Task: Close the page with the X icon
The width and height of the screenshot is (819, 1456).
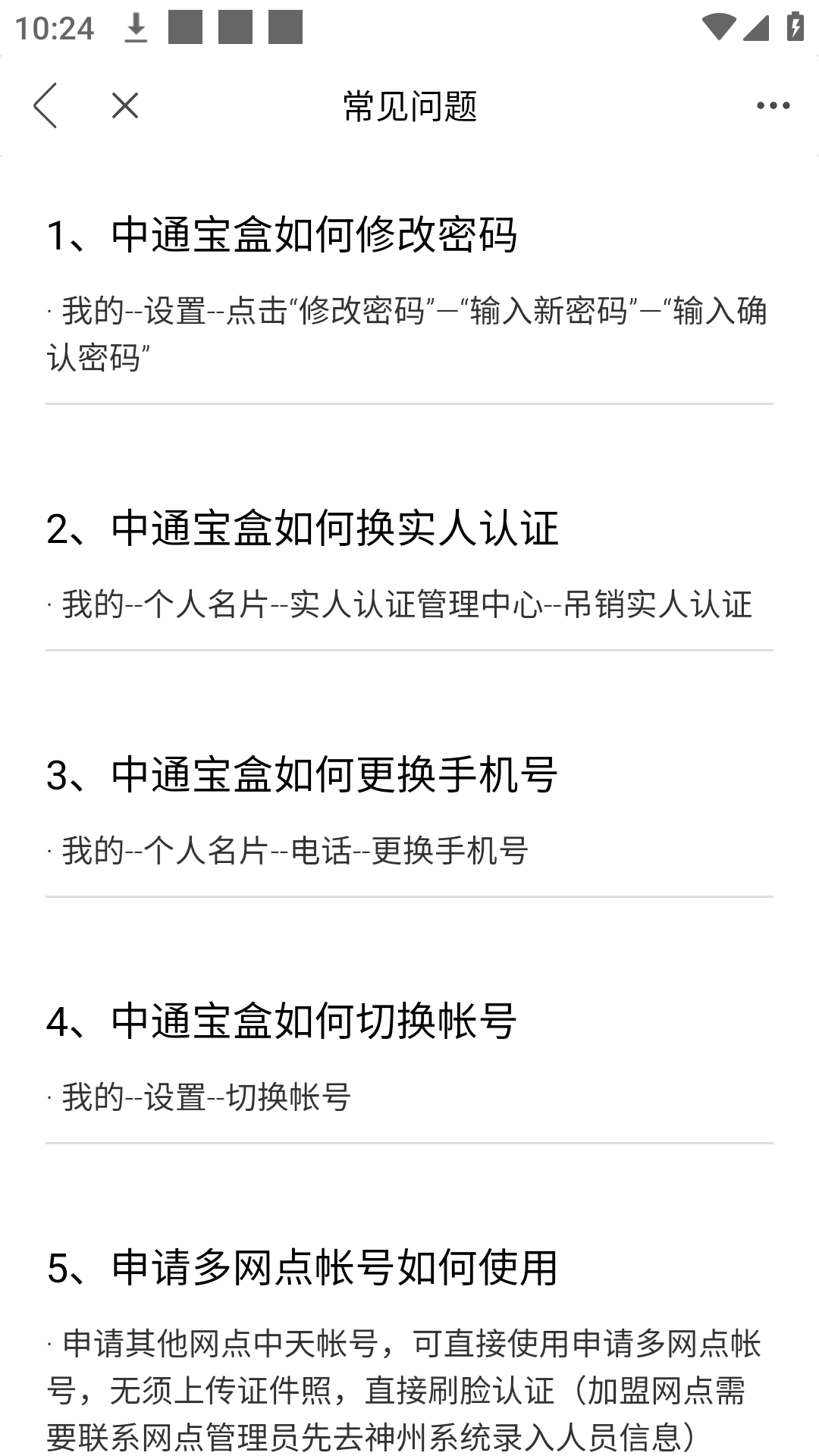Action: point(124,106)
